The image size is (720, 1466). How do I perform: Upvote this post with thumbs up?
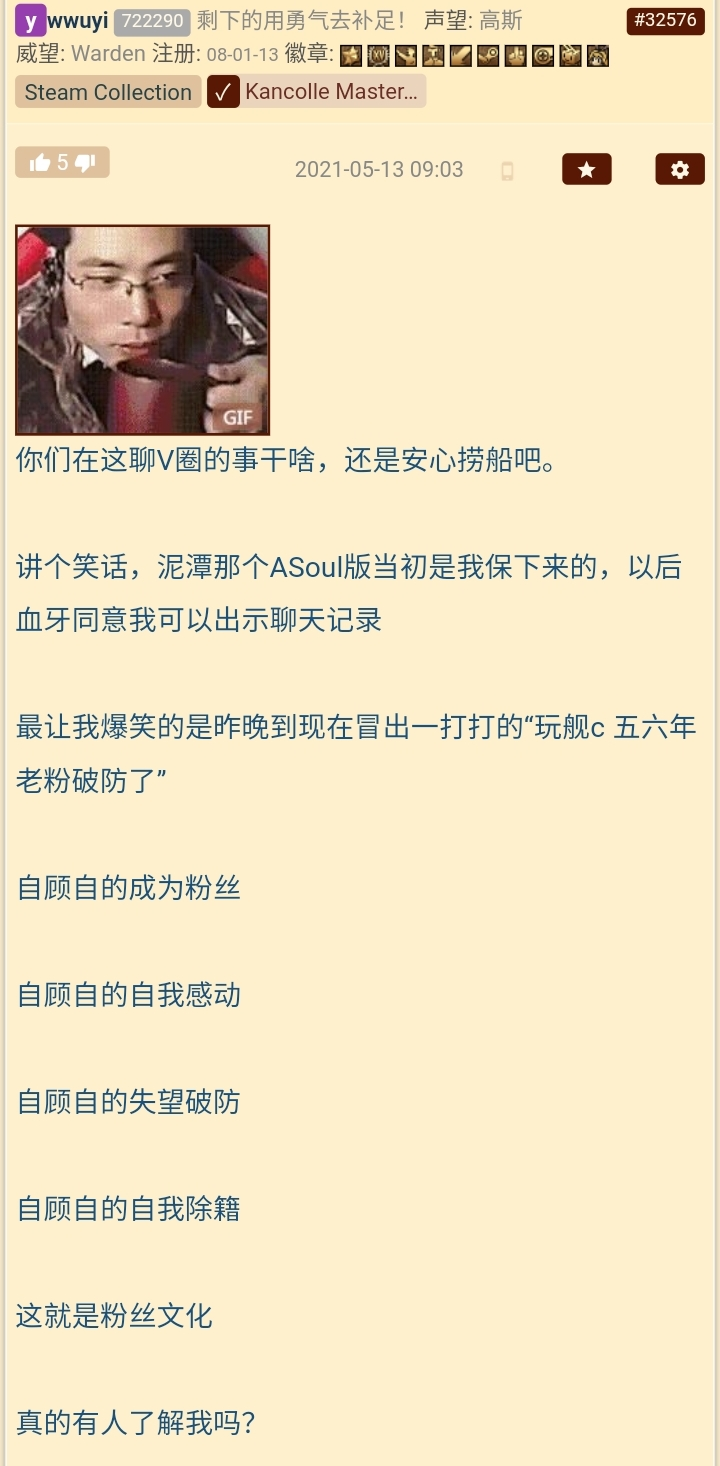[x=40, y=163]
